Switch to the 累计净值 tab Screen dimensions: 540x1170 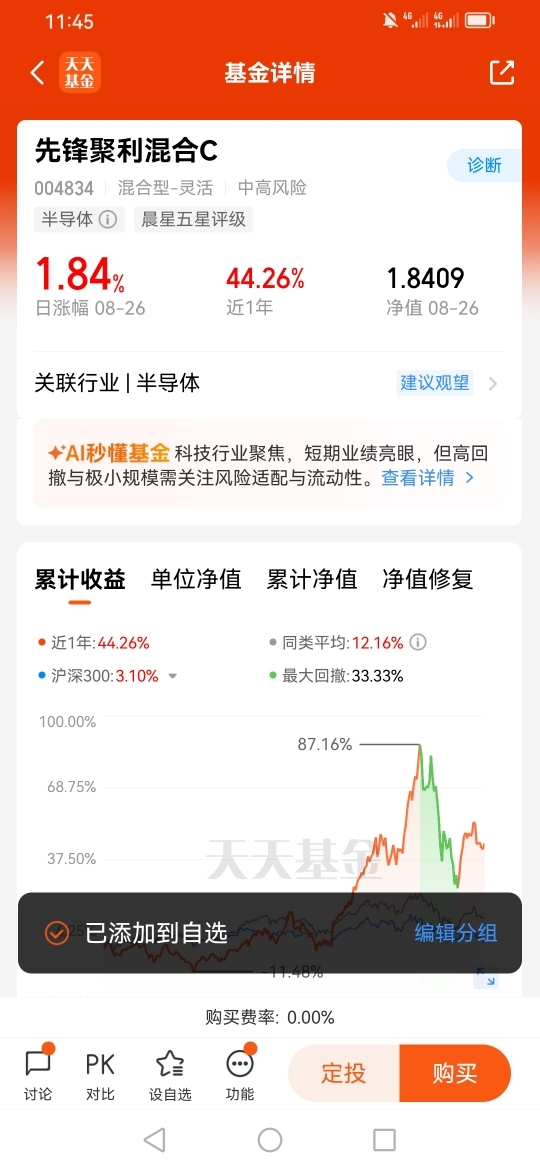click(x=312, y=579)
